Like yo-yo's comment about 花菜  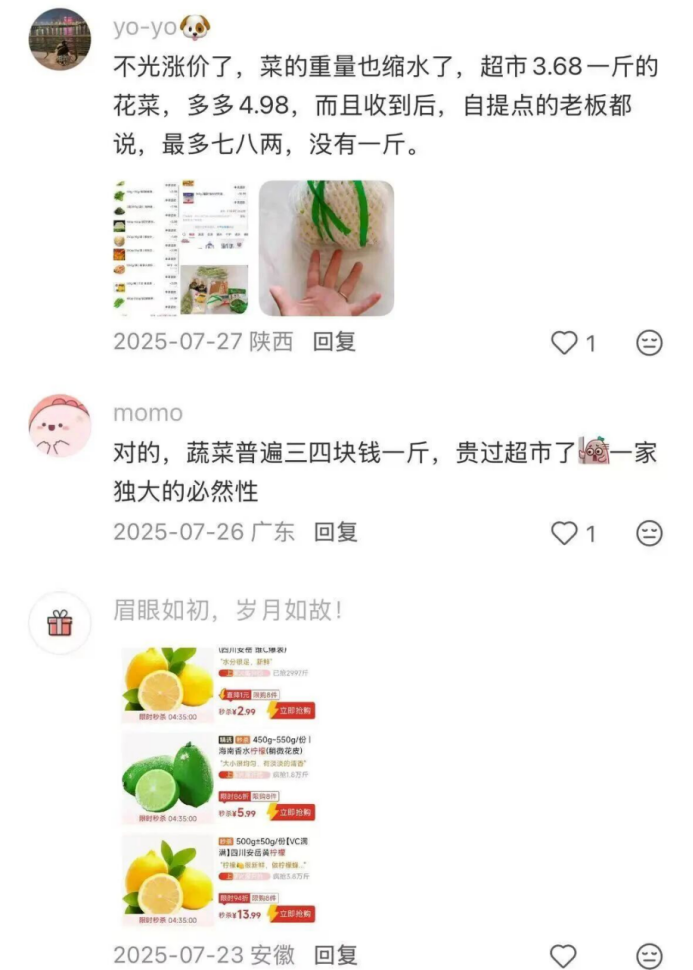pos(565,343)
